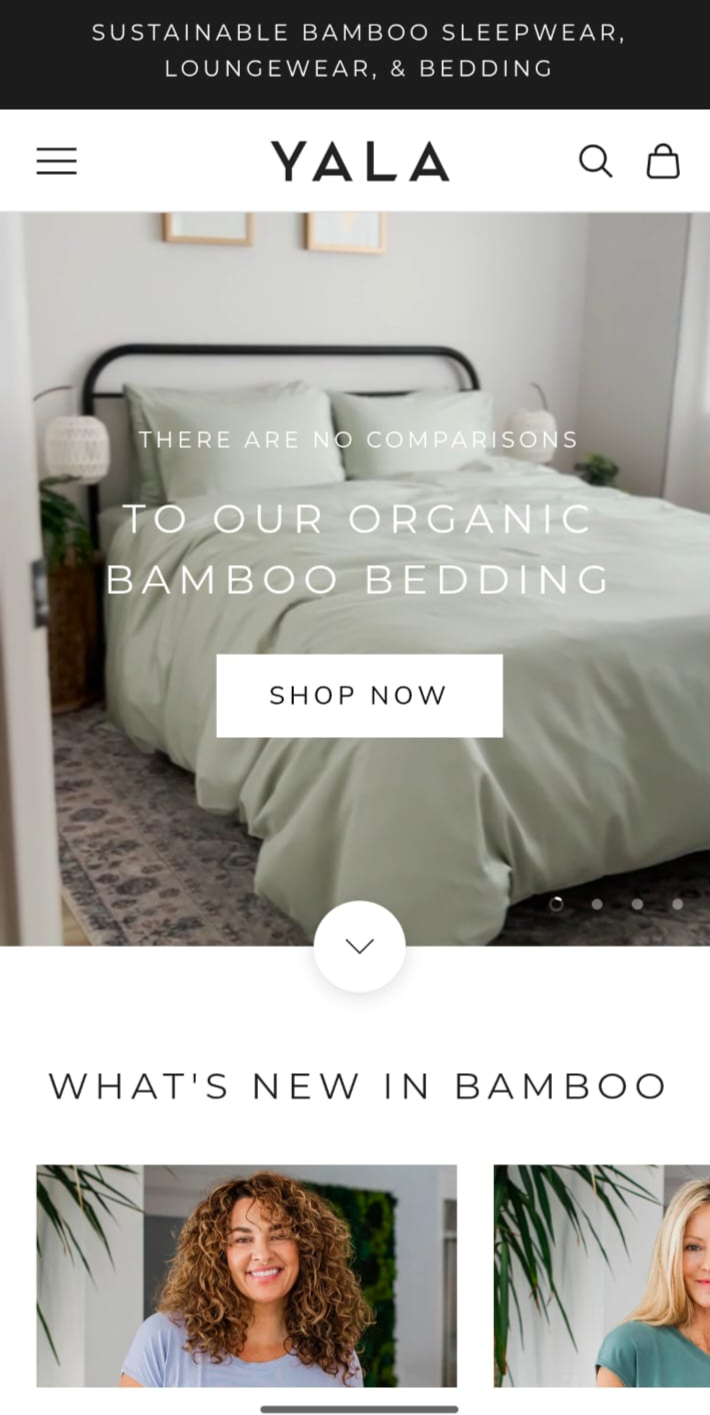Open the hamburger navigation menu

57,161
